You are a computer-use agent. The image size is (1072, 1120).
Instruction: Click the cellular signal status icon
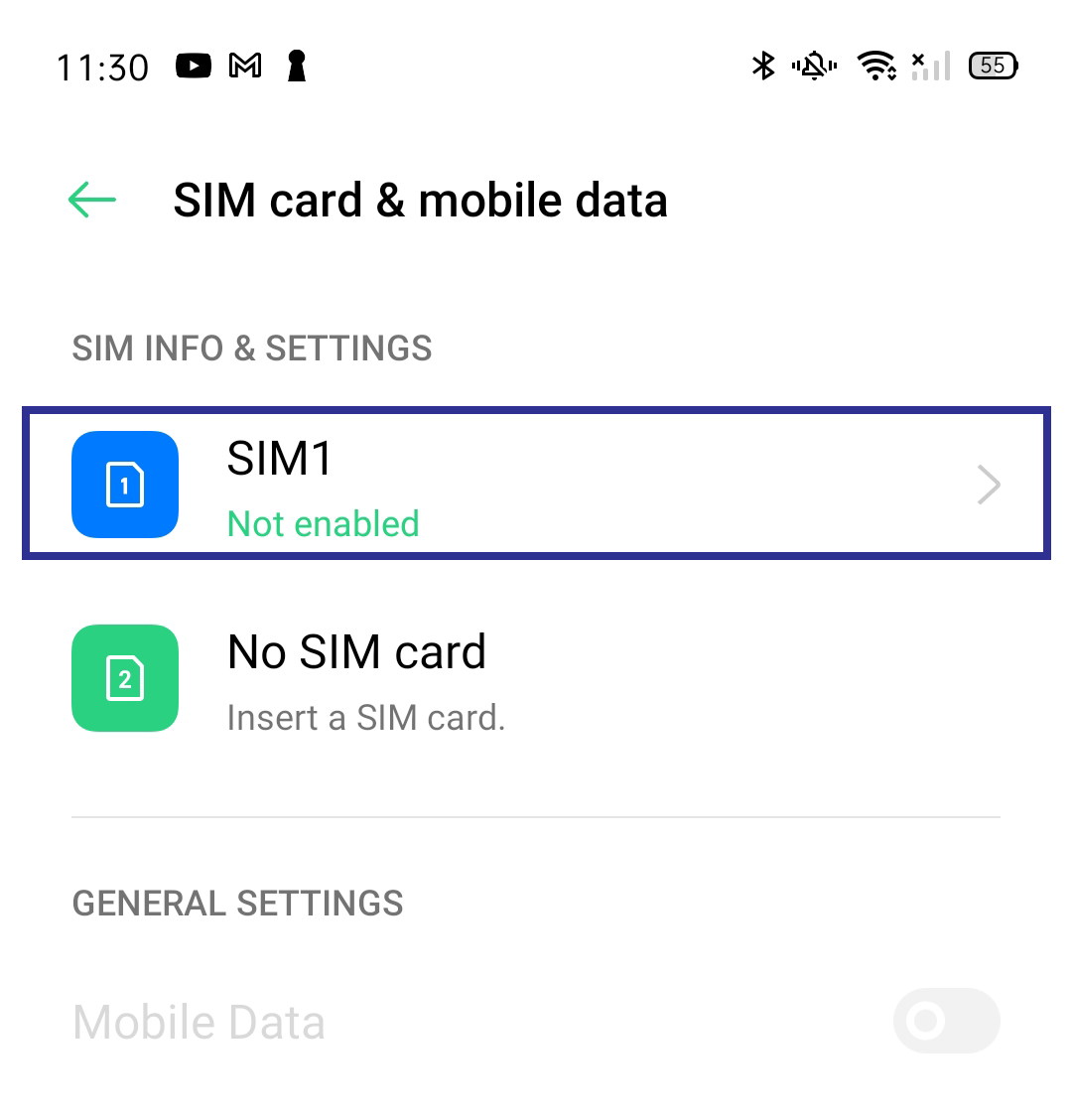pyautogui.click(x=931, y=66)
